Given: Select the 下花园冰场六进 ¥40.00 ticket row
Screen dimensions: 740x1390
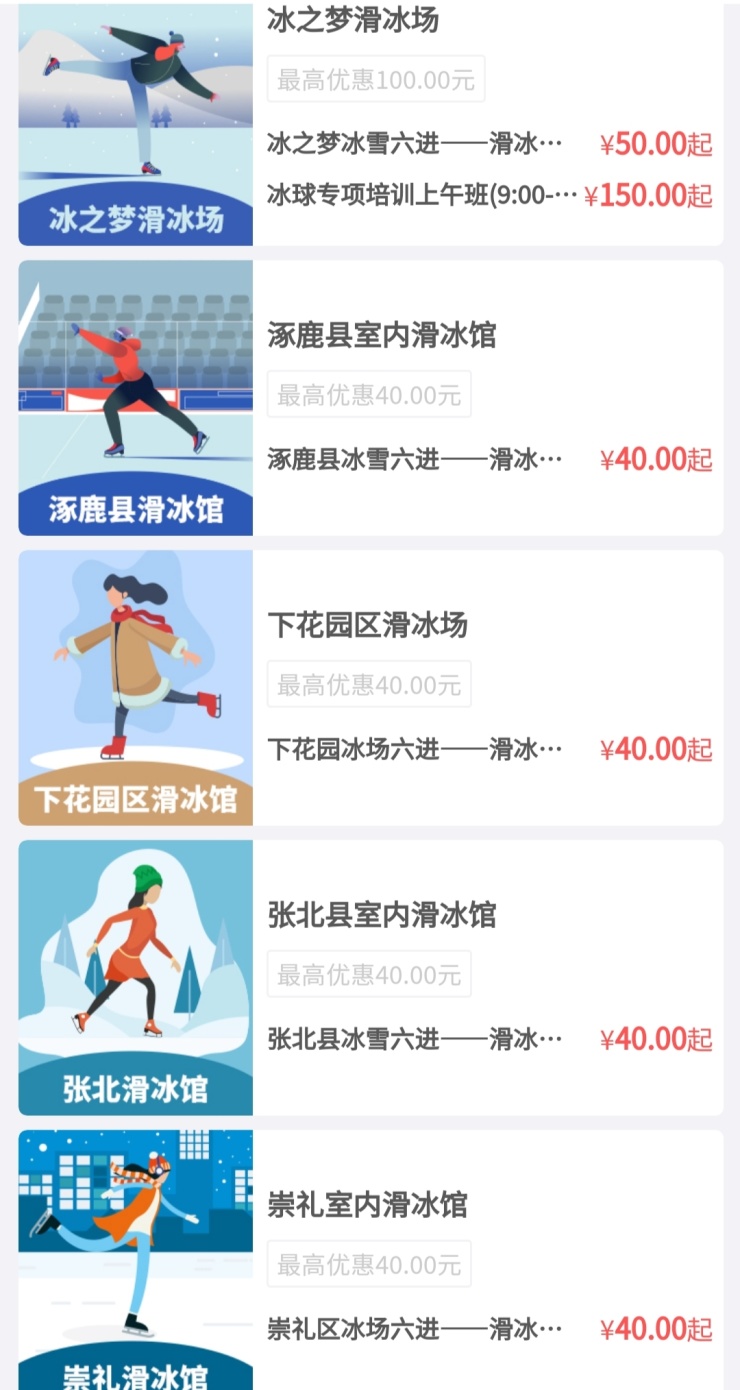Looking at the screenshot, I should click(490, 750).
